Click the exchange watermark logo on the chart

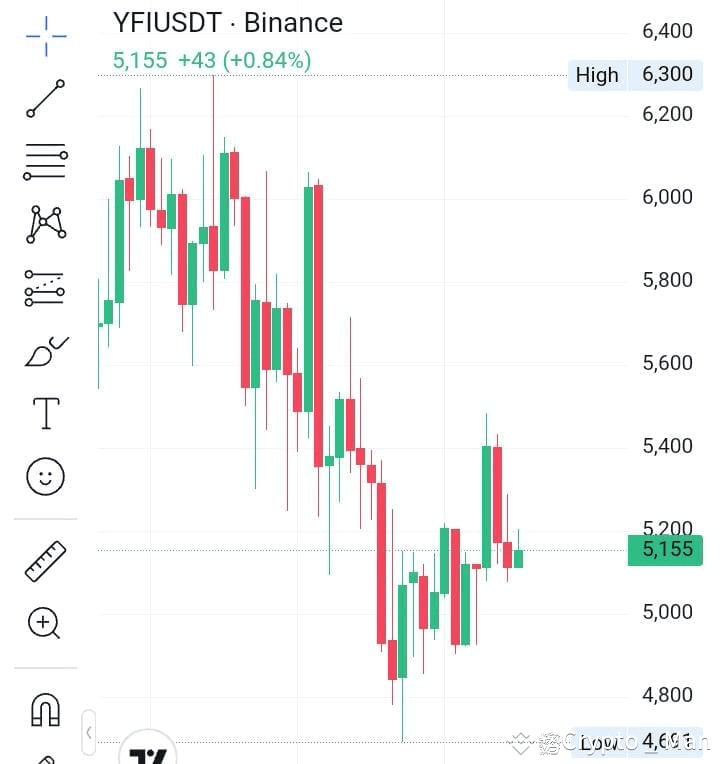point(150,752)
